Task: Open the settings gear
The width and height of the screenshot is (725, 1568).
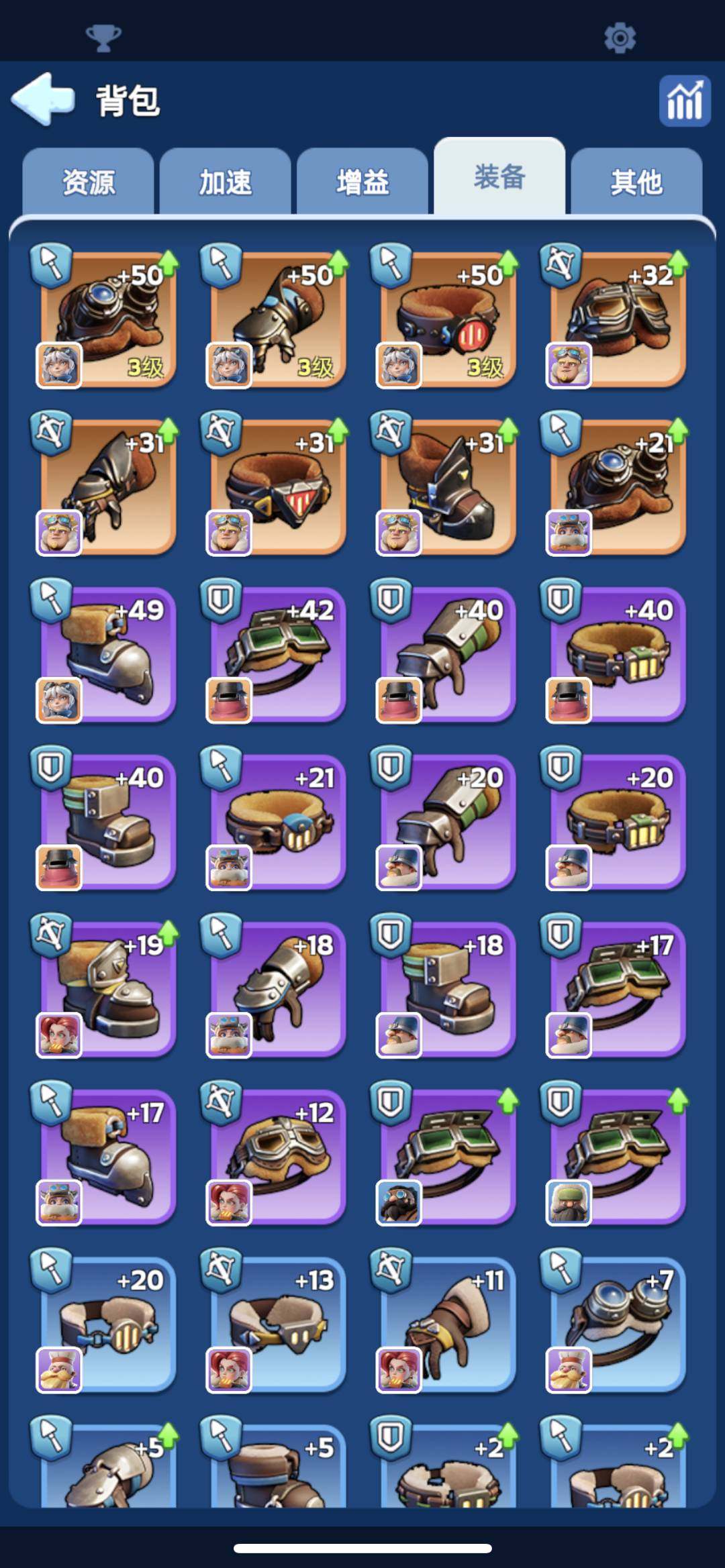Action: 619,38
